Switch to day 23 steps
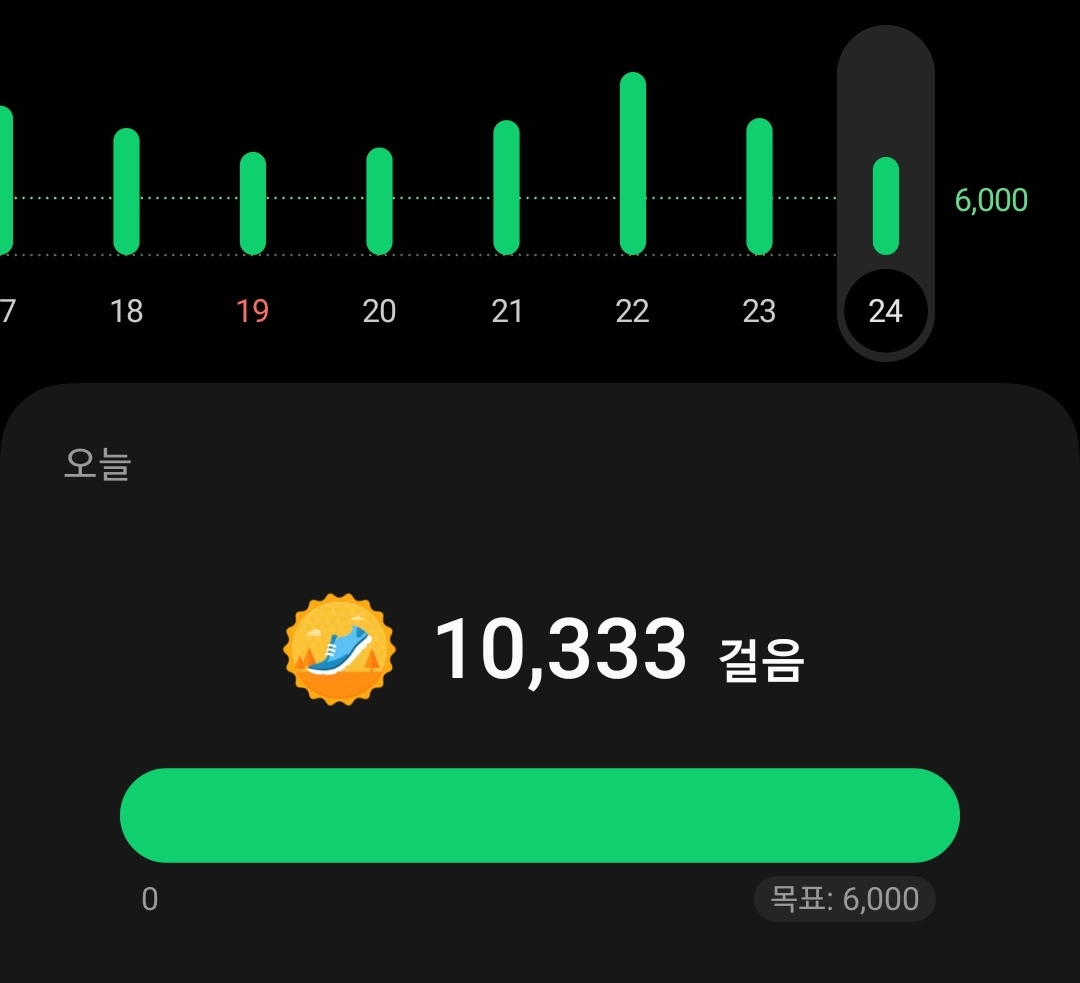The width and height of the screenshot is (1080, 983). pos(759,187)
